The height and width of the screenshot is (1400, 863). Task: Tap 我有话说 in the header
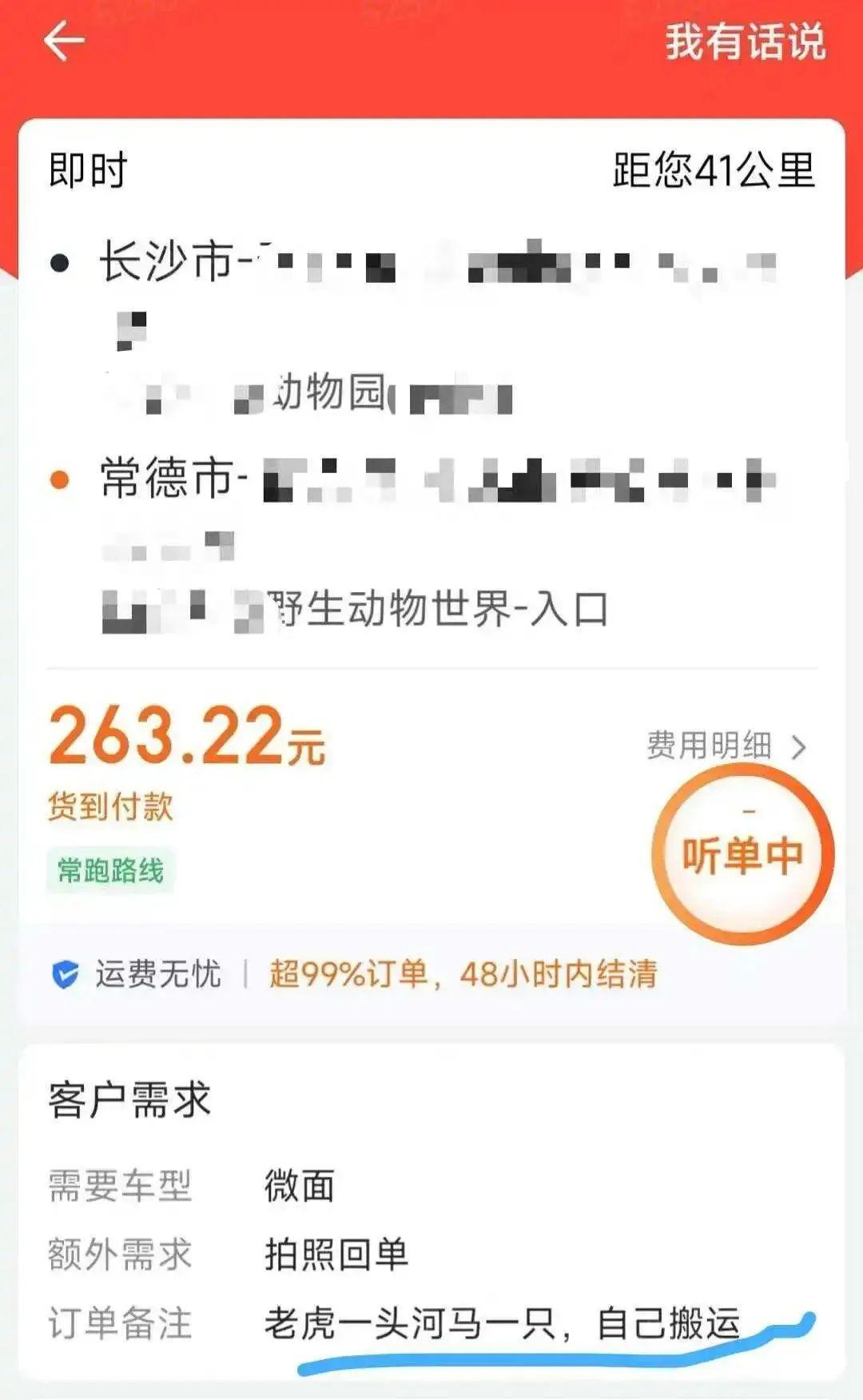(x=745, y=42)
